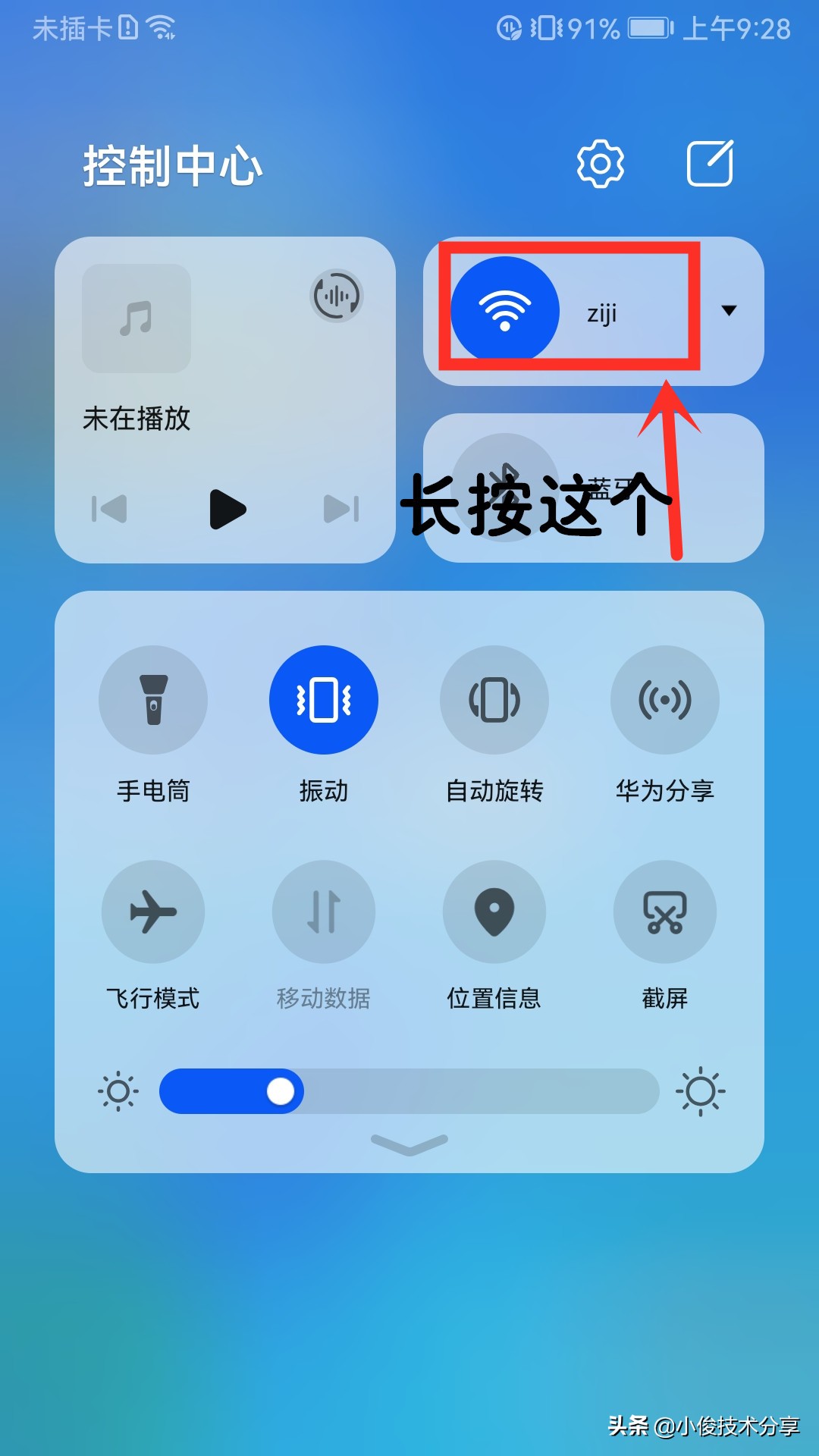819x1456 pixels.
Task: Expand the Wi-Fi network dropdown arrow
Action: pyautogui.click(x=729, y=311)
